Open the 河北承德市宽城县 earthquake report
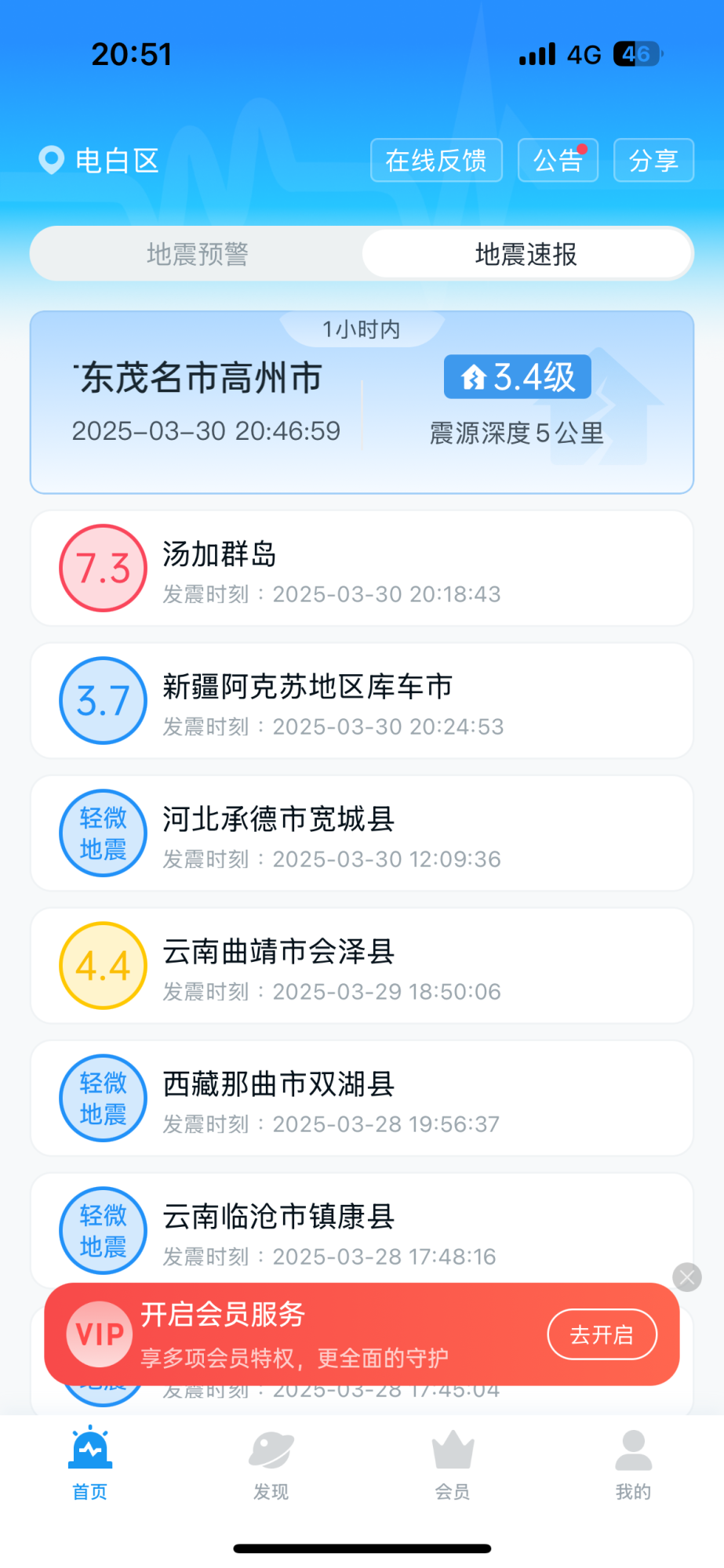 pos(362,833)
